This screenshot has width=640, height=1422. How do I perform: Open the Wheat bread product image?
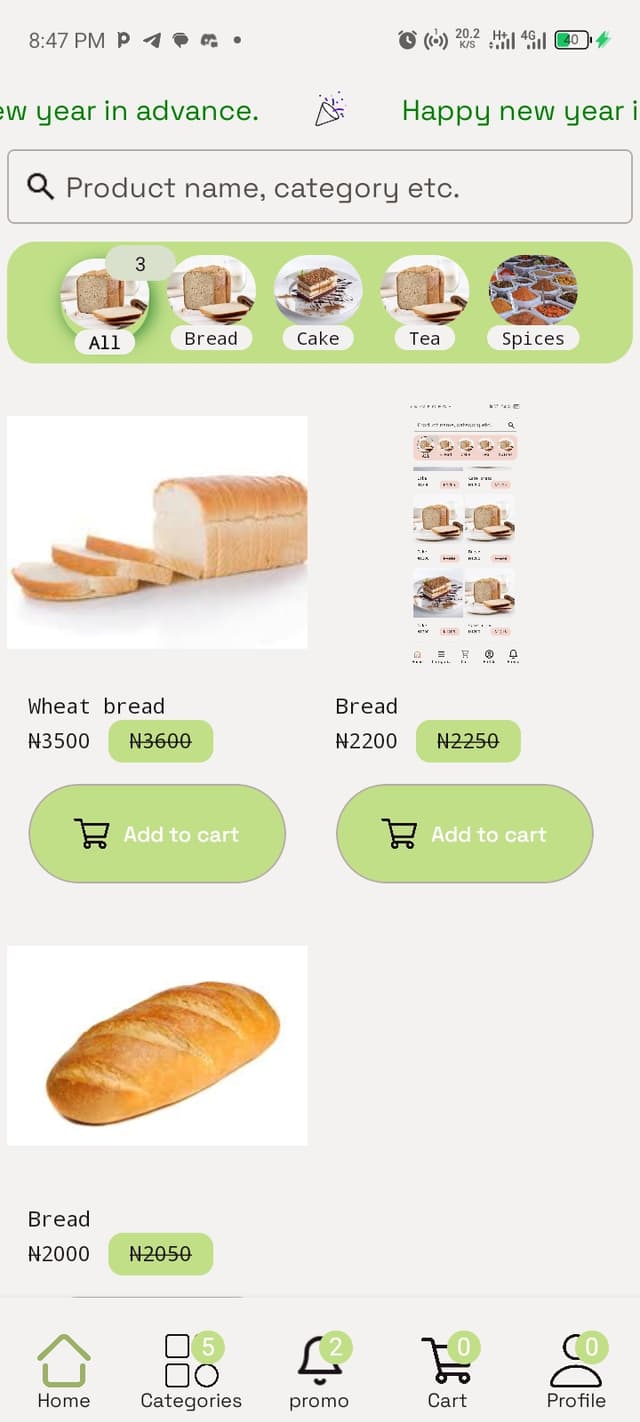(x=157, y=532)
